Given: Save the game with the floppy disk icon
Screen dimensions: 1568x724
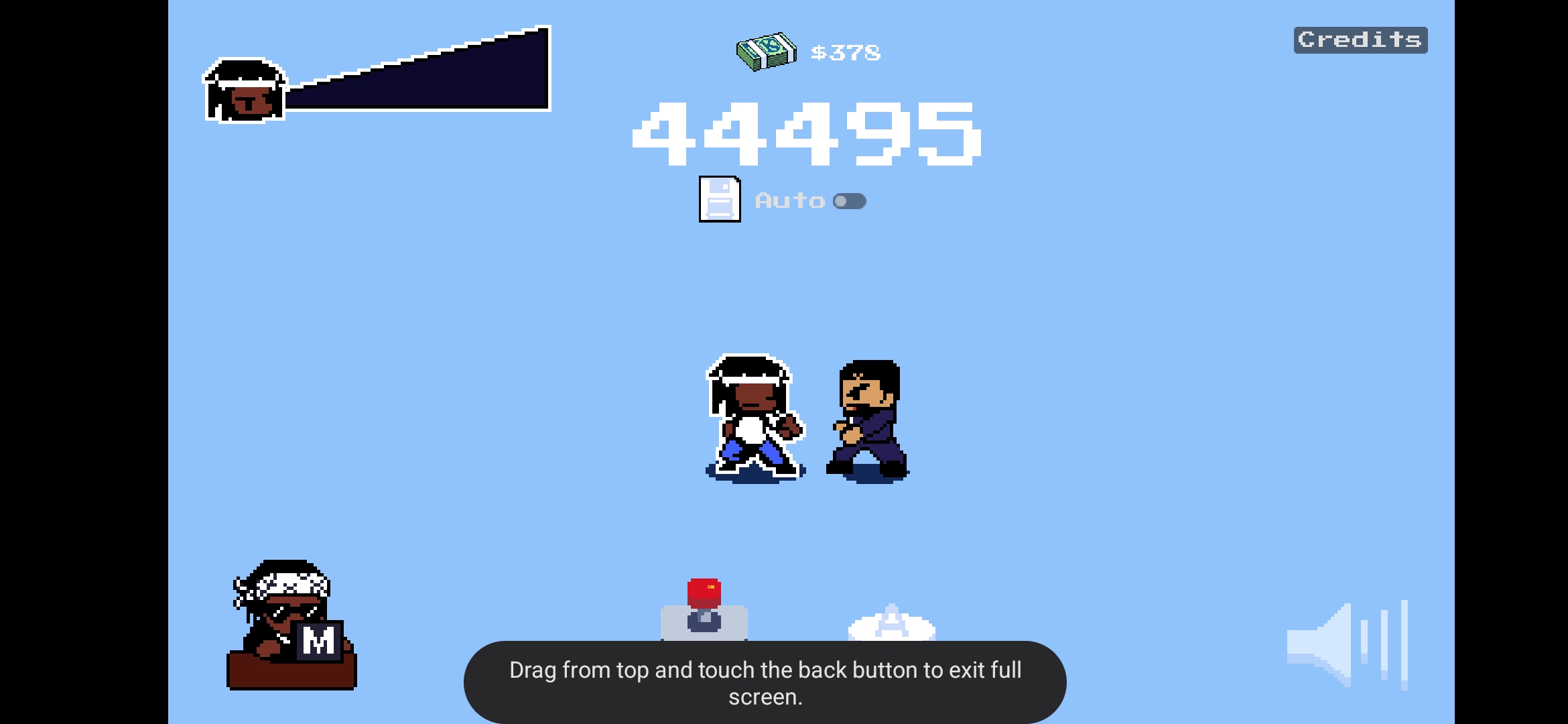Looking at the screenshot, I should point(719,199).
